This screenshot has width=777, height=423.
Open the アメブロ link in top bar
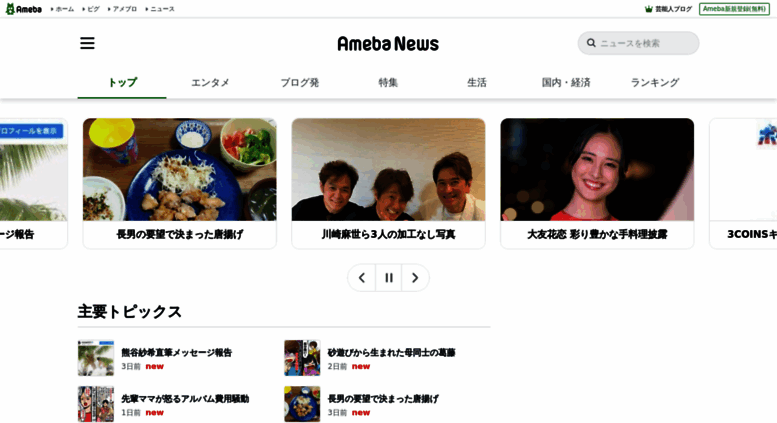[124, 9]
